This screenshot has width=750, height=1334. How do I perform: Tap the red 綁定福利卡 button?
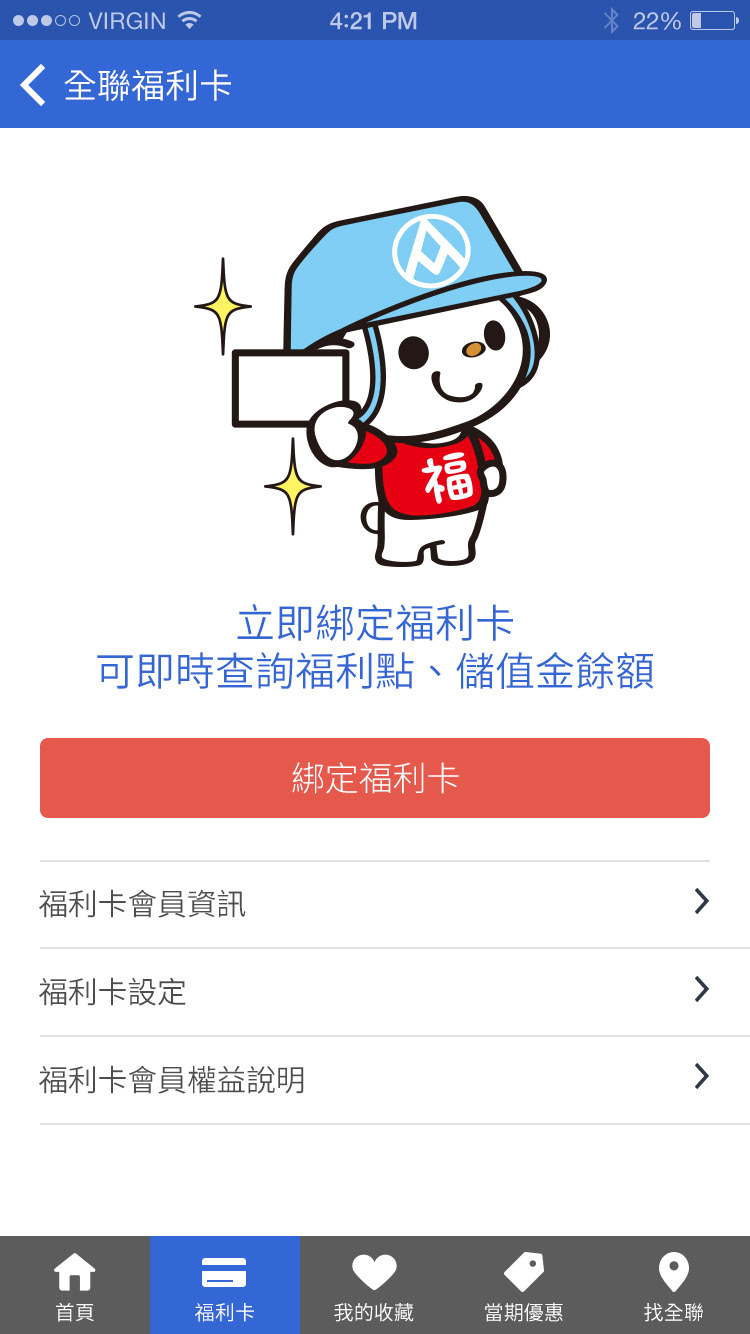point(375,778)
